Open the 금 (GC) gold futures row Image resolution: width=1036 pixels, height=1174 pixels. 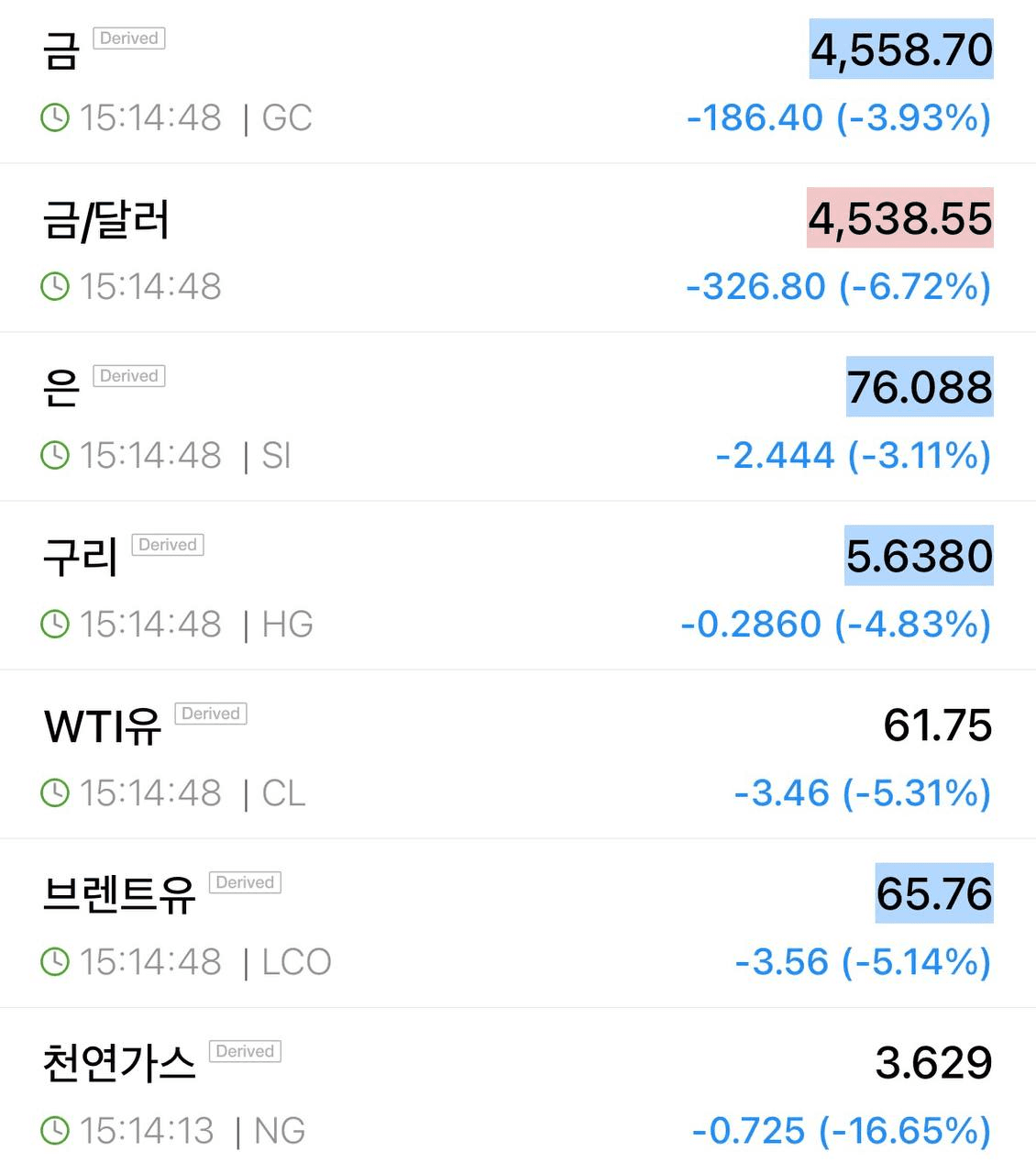pyautogui.click(x=518, y=83)
